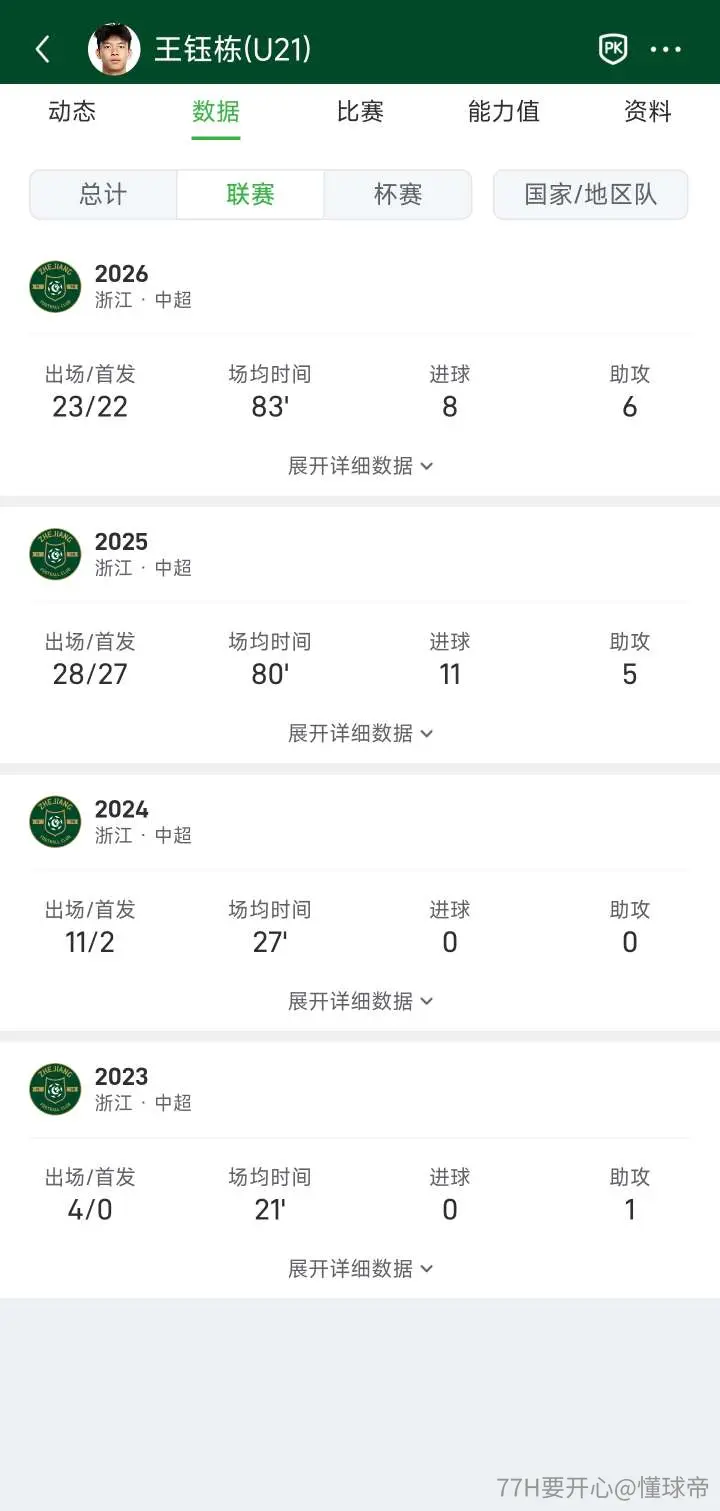Select the 杯赛 segment

(398, 194)
